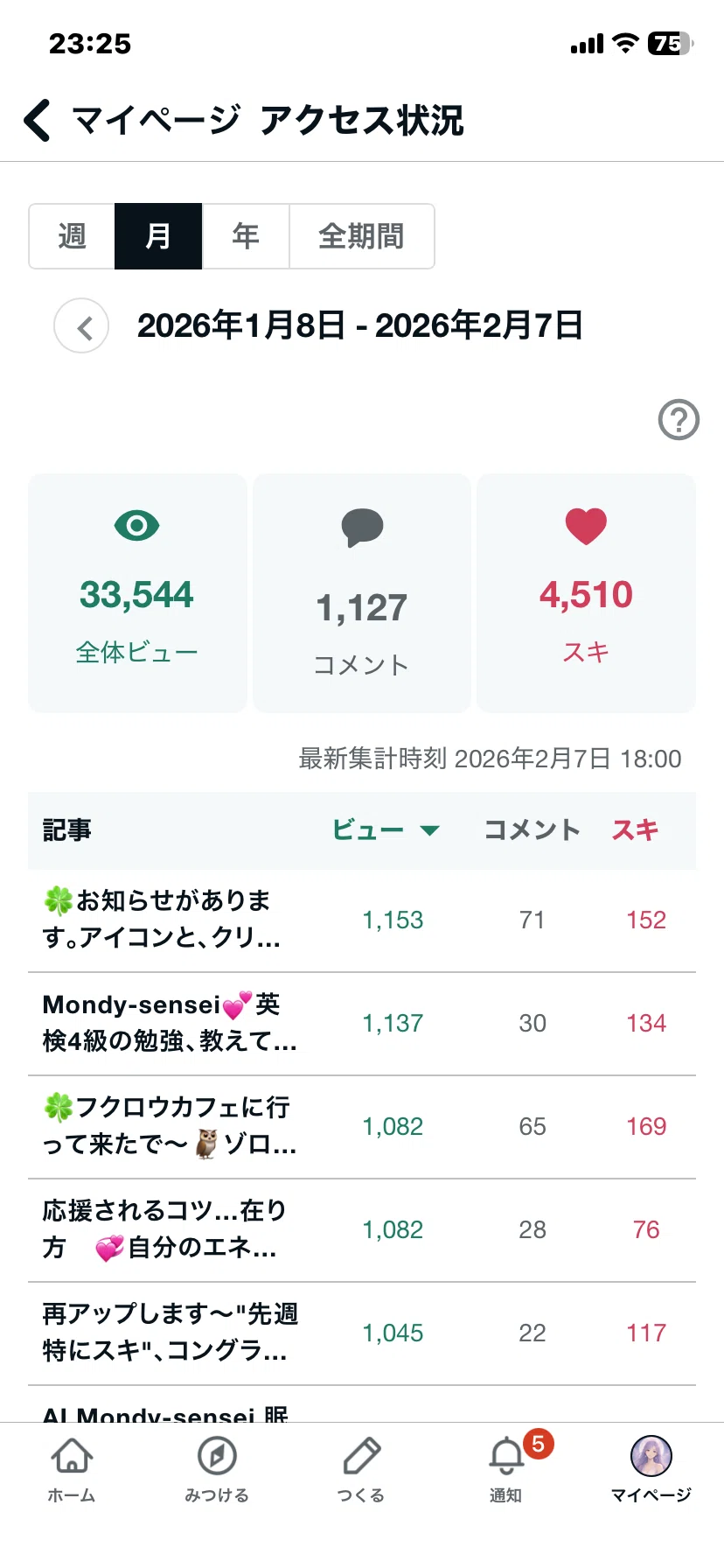The width and height of the screenshot is (724, 1568).
Task: Go back to マイページ
Action: [x=37, y=120]
